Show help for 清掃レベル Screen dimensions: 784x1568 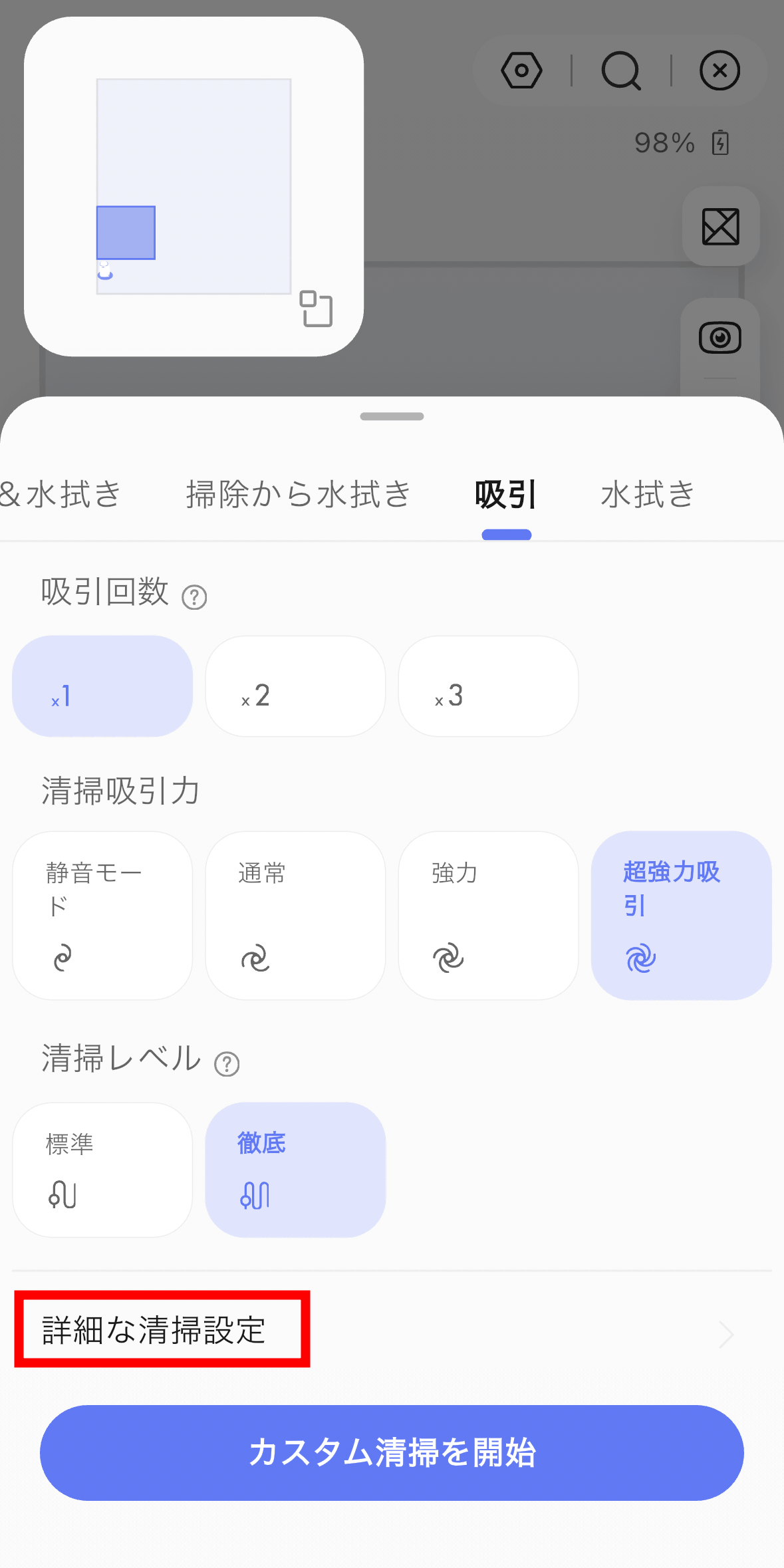(x=227, y=1064)
